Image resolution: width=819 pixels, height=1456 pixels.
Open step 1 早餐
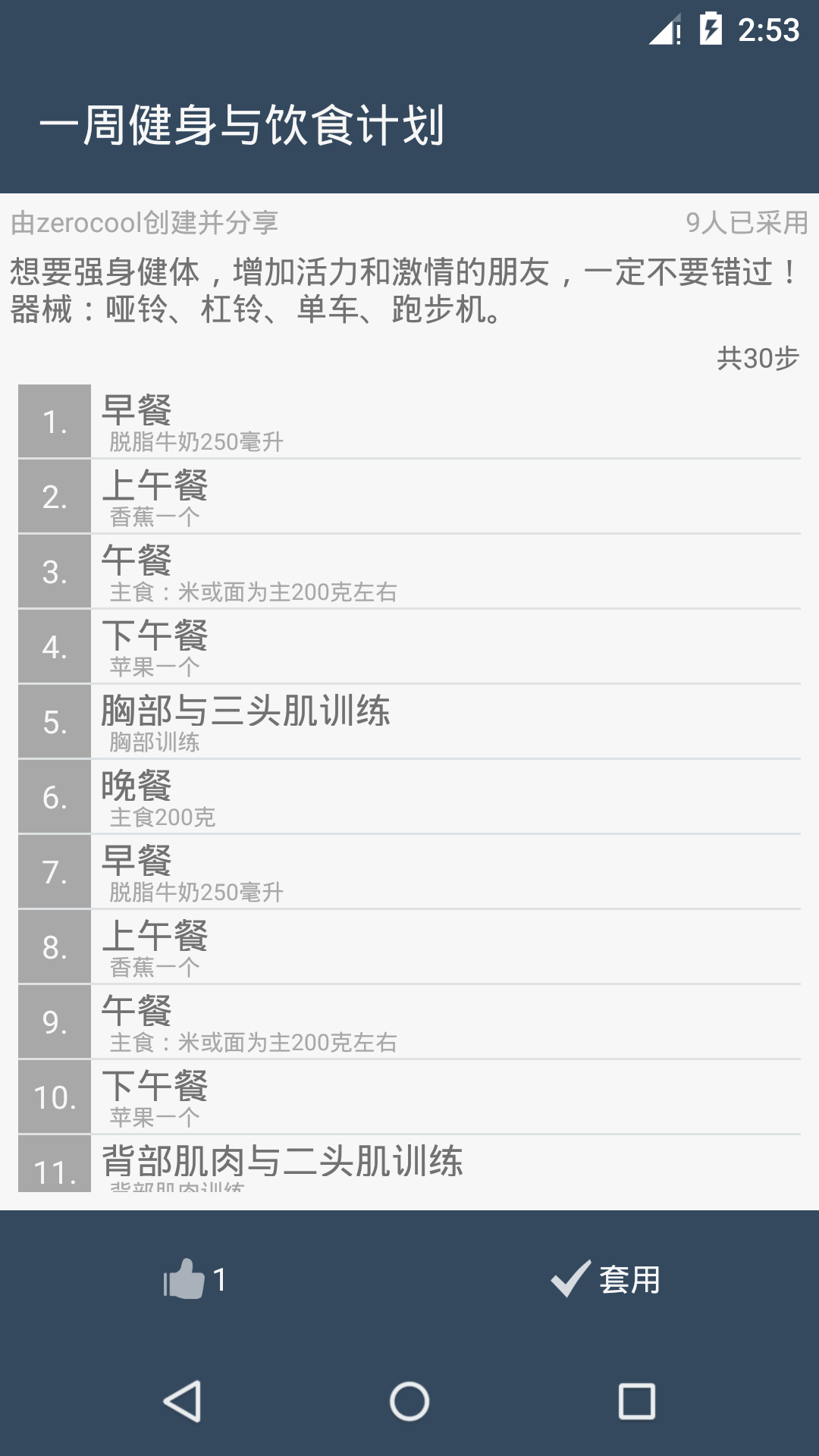[409, 421]
